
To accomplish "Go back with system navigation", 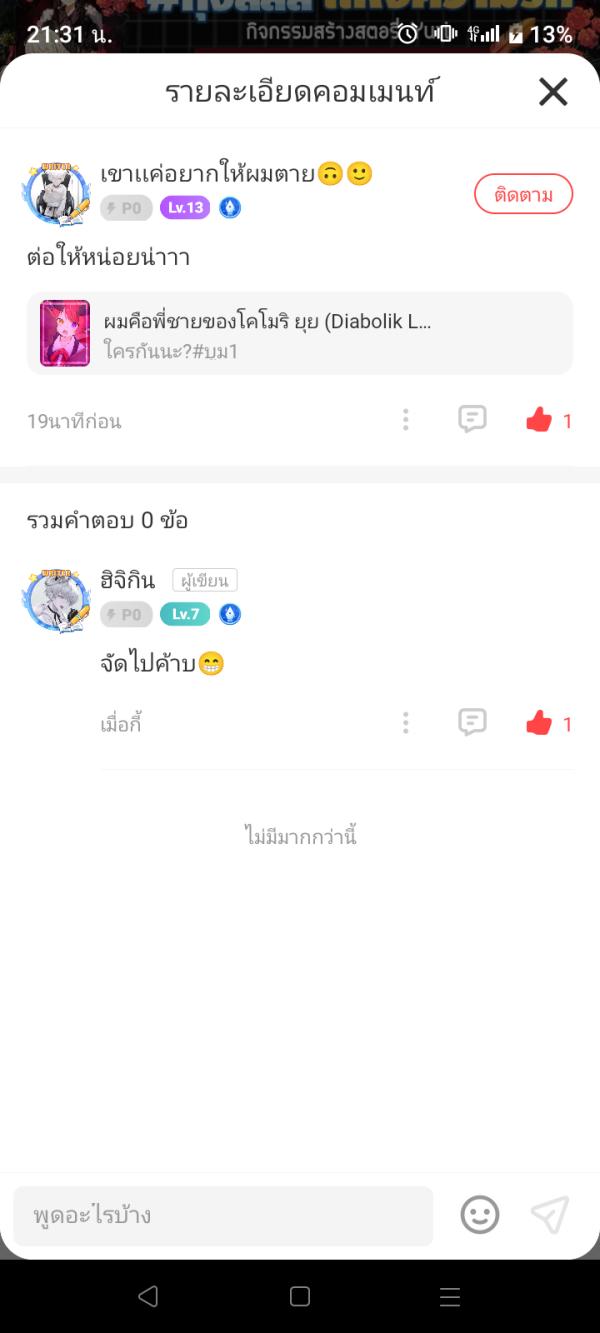I will point(148,1297).
